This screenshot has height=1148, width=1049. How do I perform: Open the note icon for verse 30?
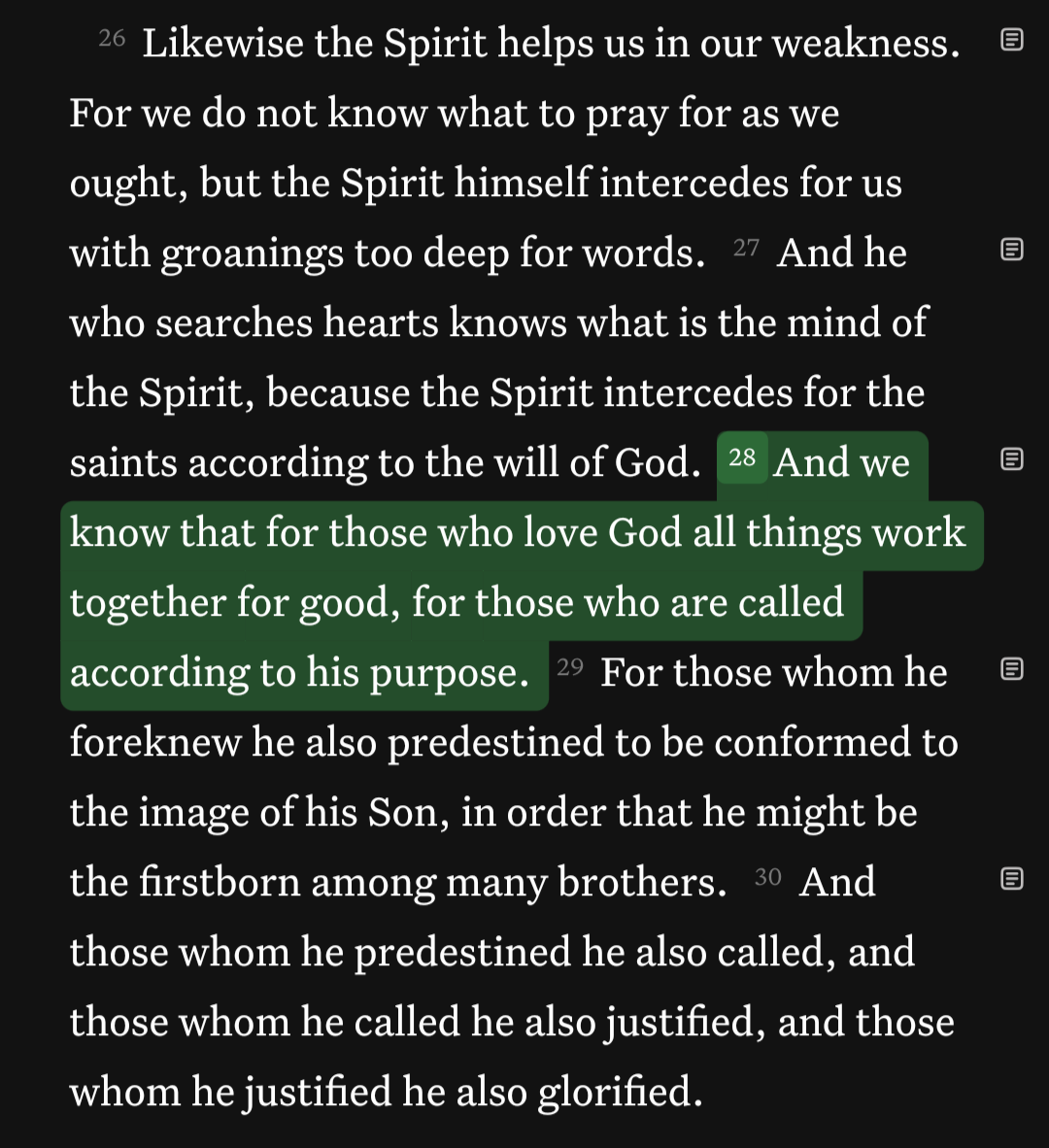[x=1011, y=880]
